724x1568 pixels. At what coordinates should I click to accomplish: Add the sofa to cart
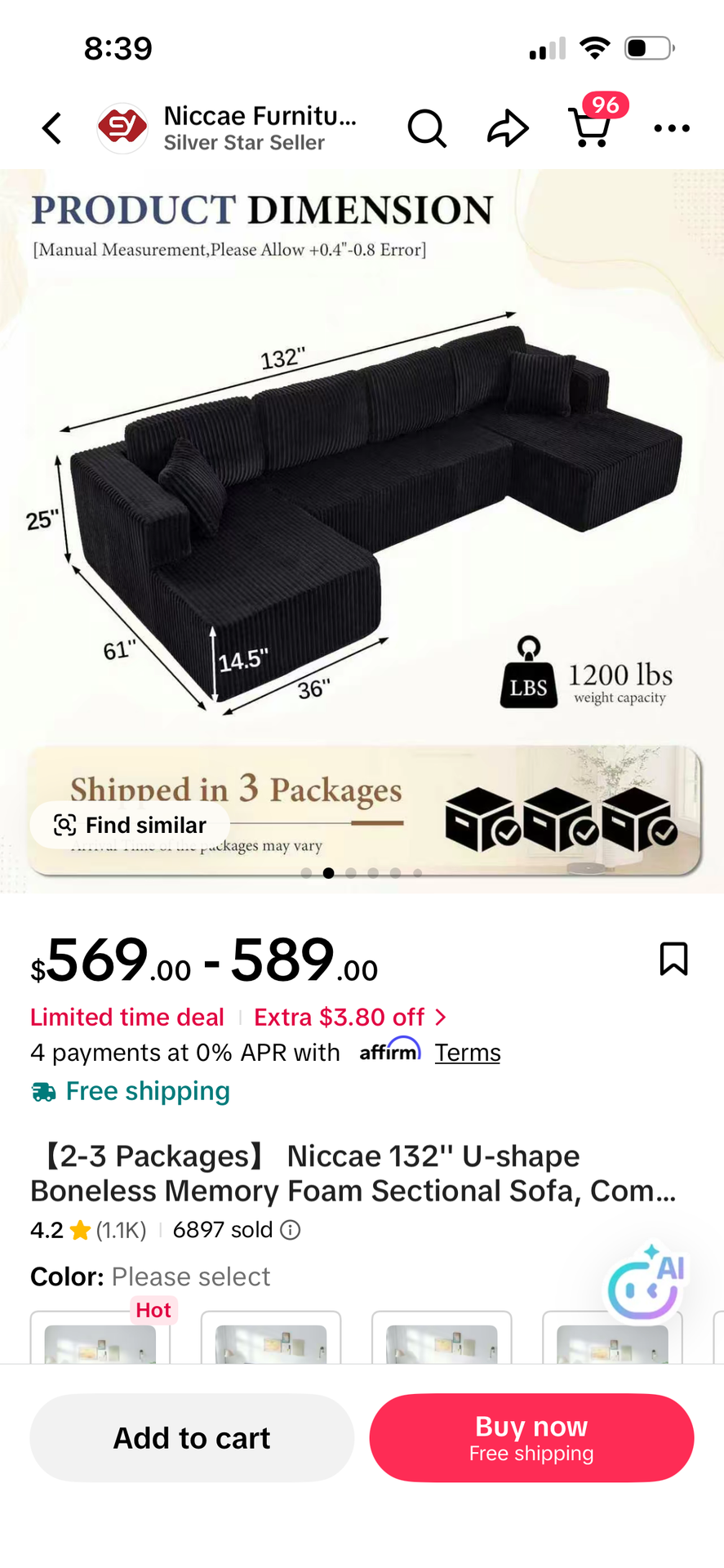(192, 1438)
